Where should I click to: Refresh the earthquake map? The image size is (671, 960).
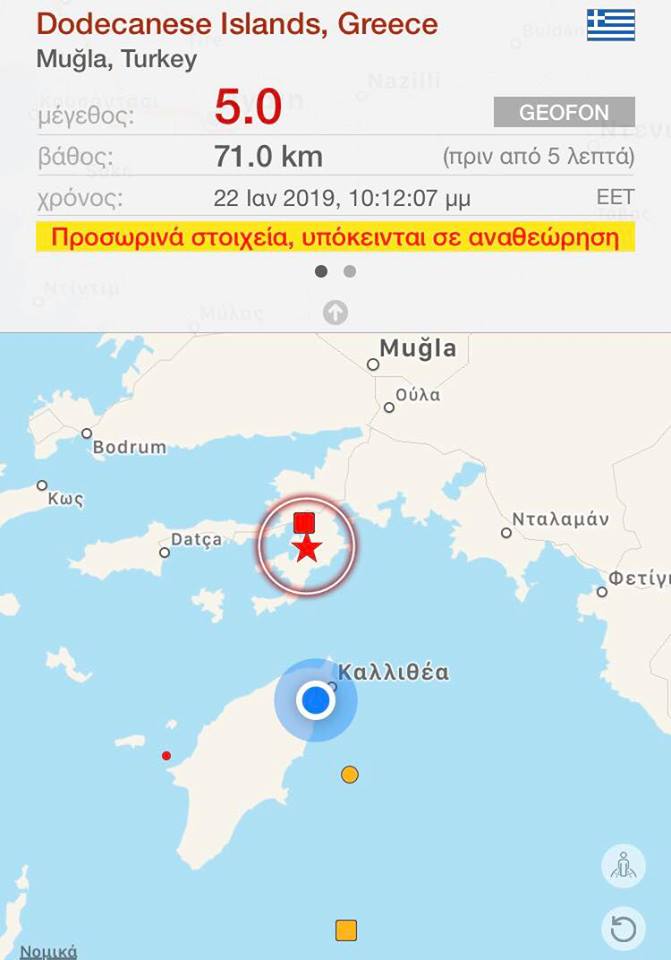click(623, 930)
